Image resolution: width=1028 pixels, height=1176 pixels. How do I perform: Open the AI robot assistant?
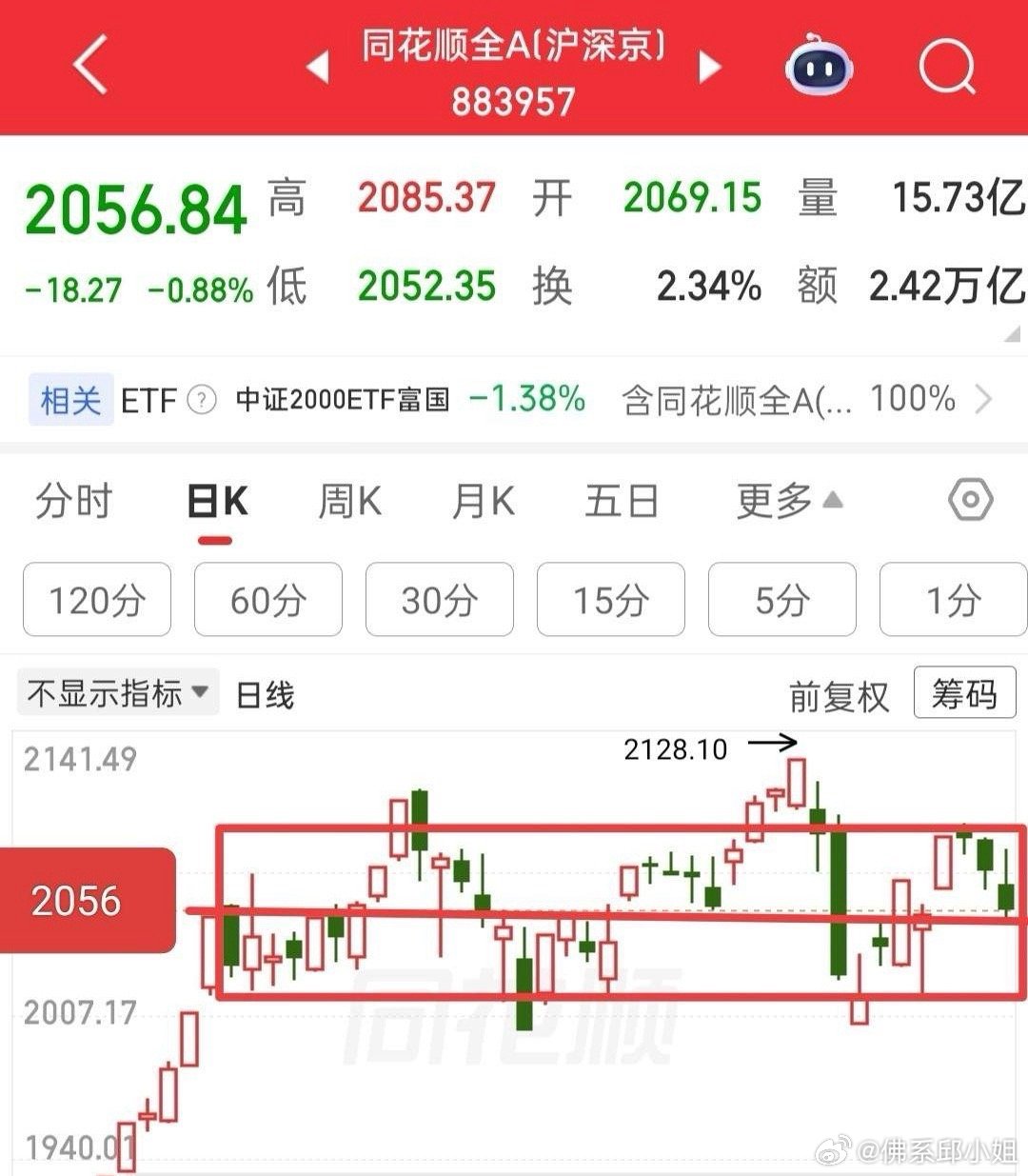(x=819, y=65)
